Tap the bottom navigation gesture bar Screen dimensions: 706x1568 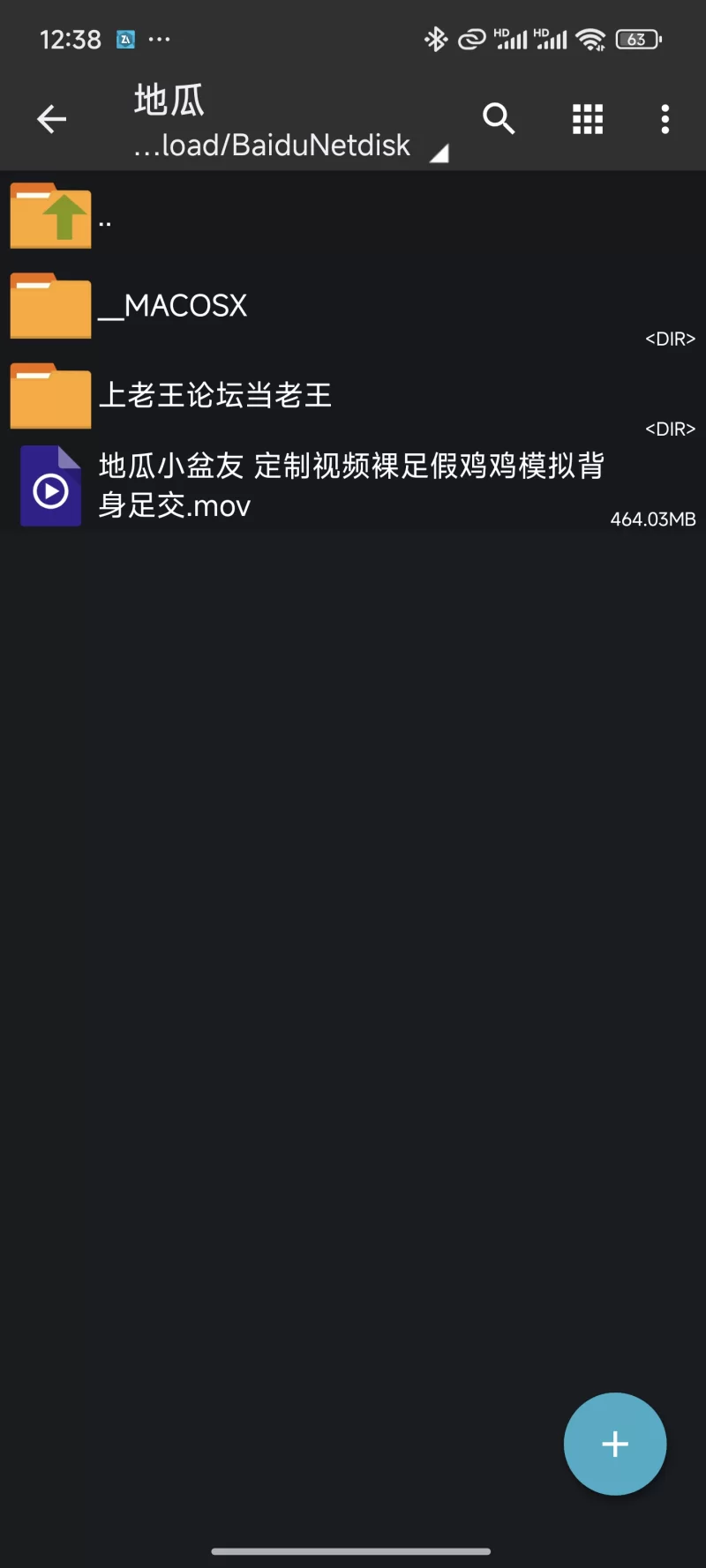coord(353,1552)
